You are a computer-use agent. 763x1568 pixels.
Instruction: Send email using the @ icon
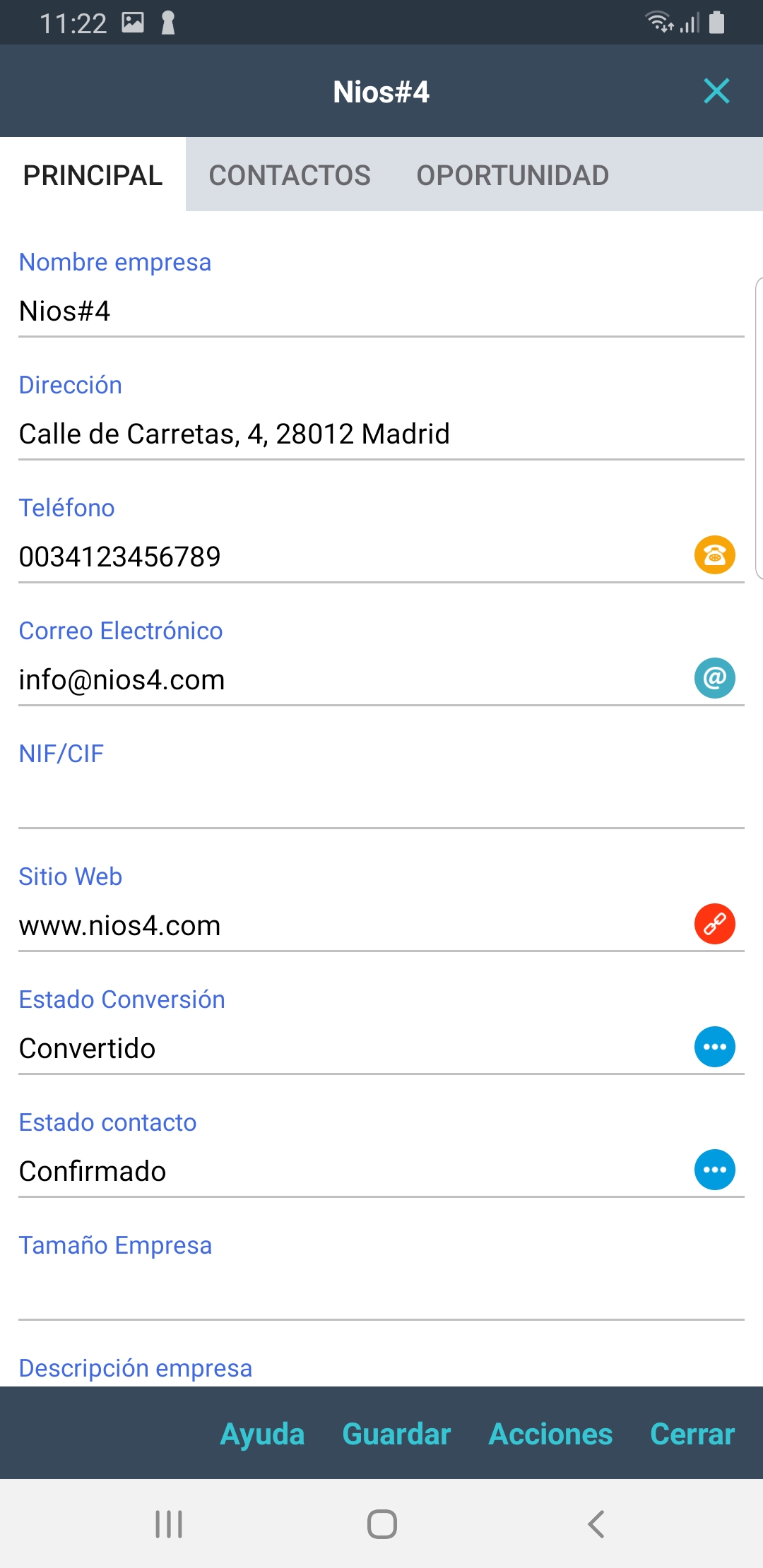[714, 678]
